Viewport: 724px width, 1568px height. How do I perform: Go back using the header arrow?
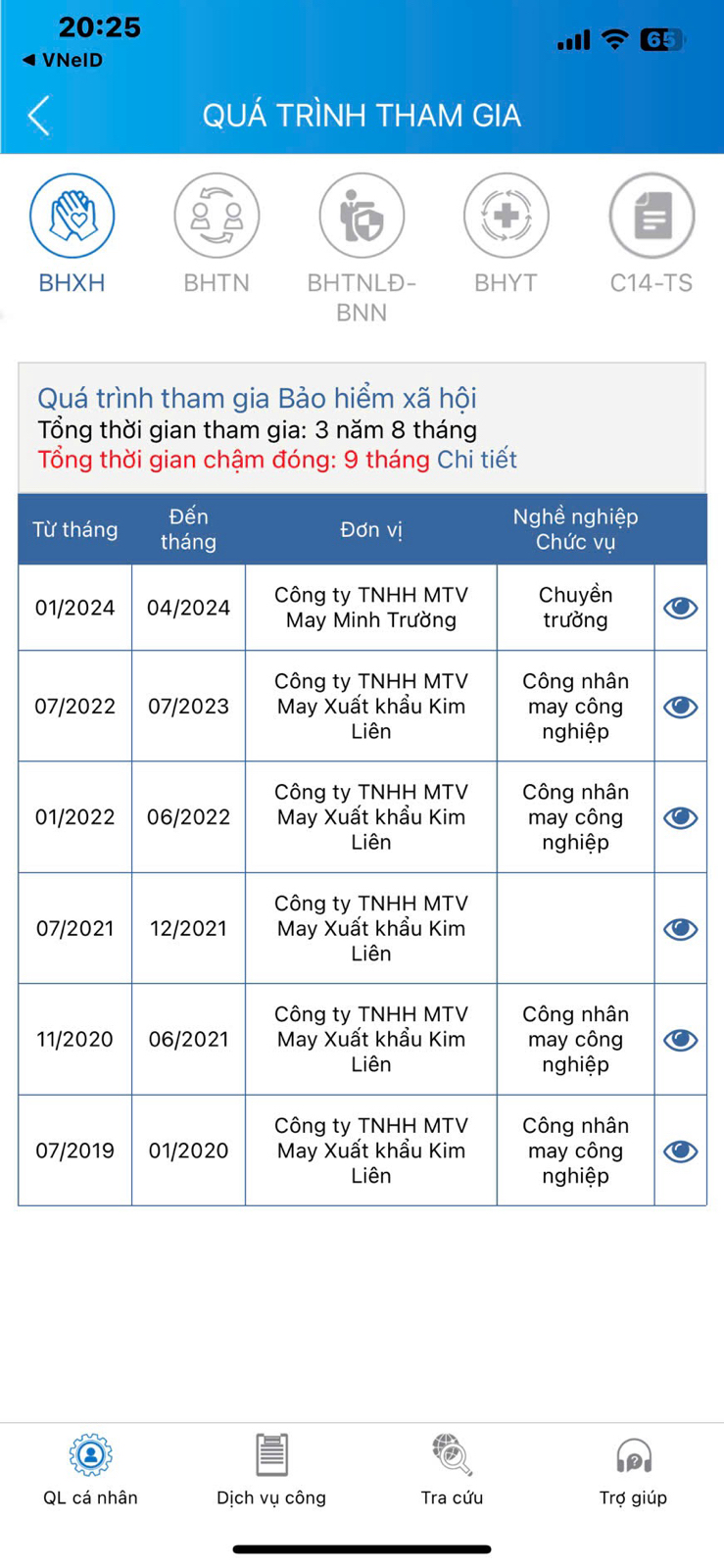point(38,116)
